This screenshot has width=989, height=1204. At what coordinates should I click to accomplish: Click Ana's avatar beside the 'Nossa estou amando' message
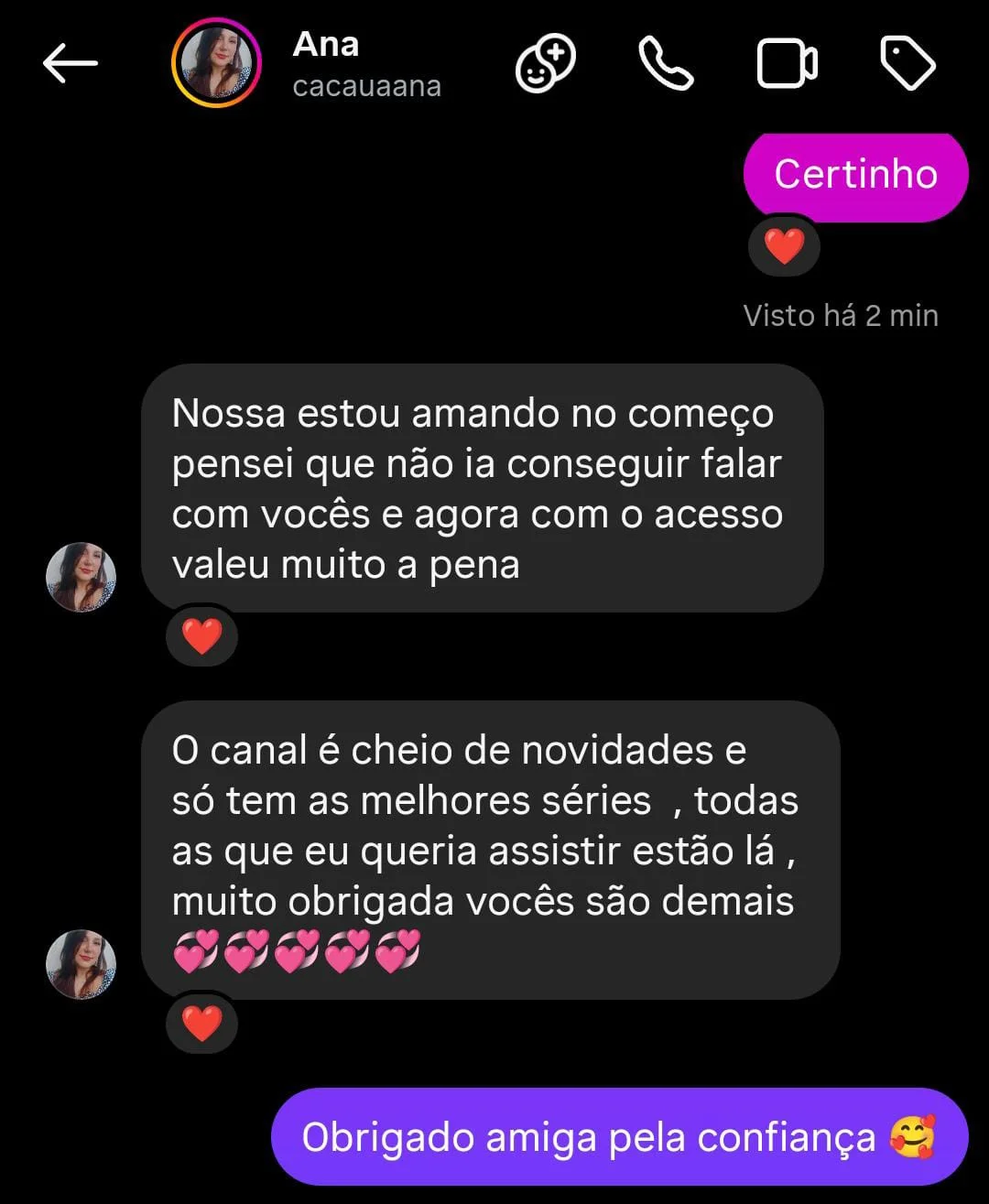pos(82,577)
